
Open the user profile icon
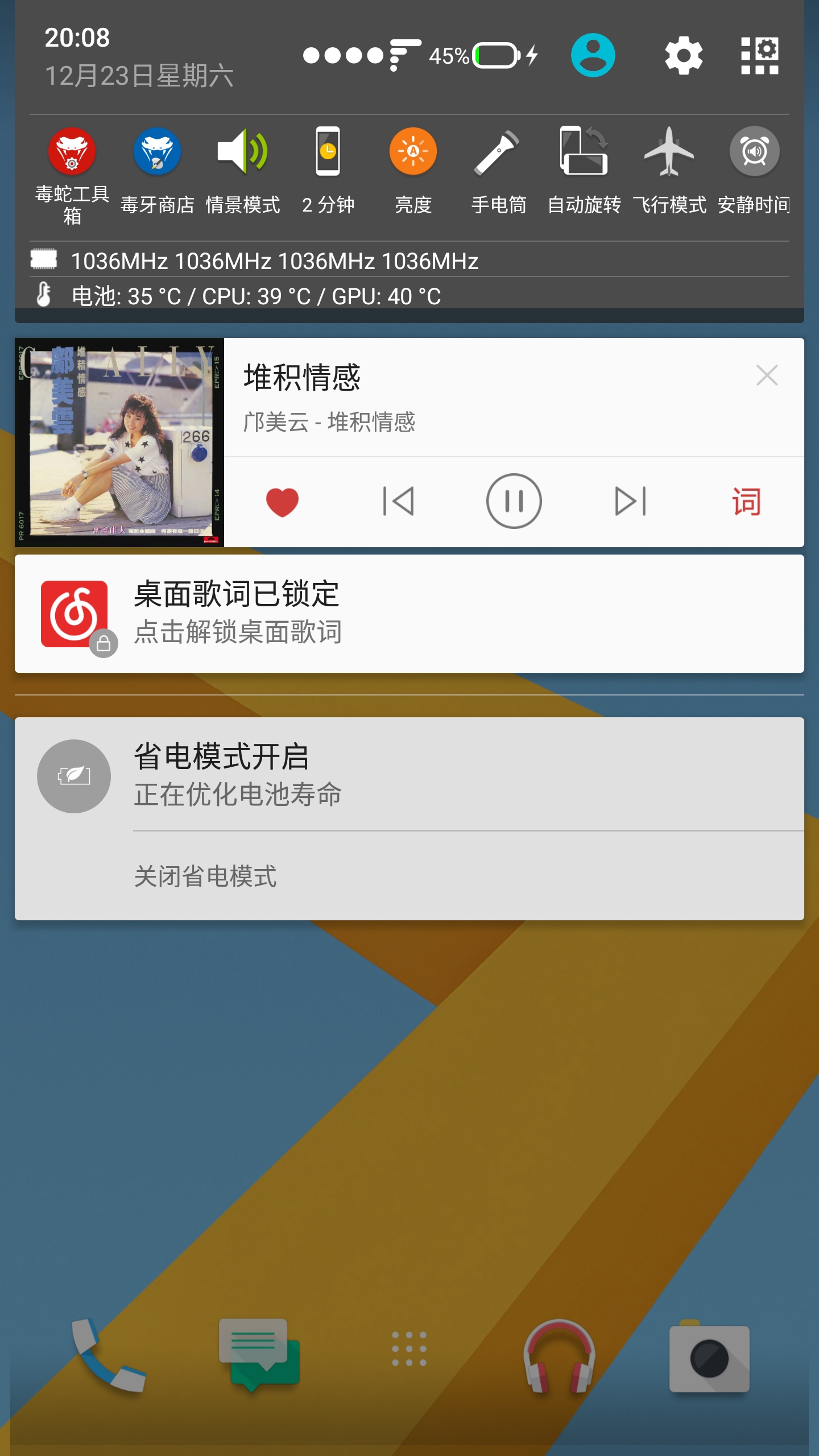[593, 56]
